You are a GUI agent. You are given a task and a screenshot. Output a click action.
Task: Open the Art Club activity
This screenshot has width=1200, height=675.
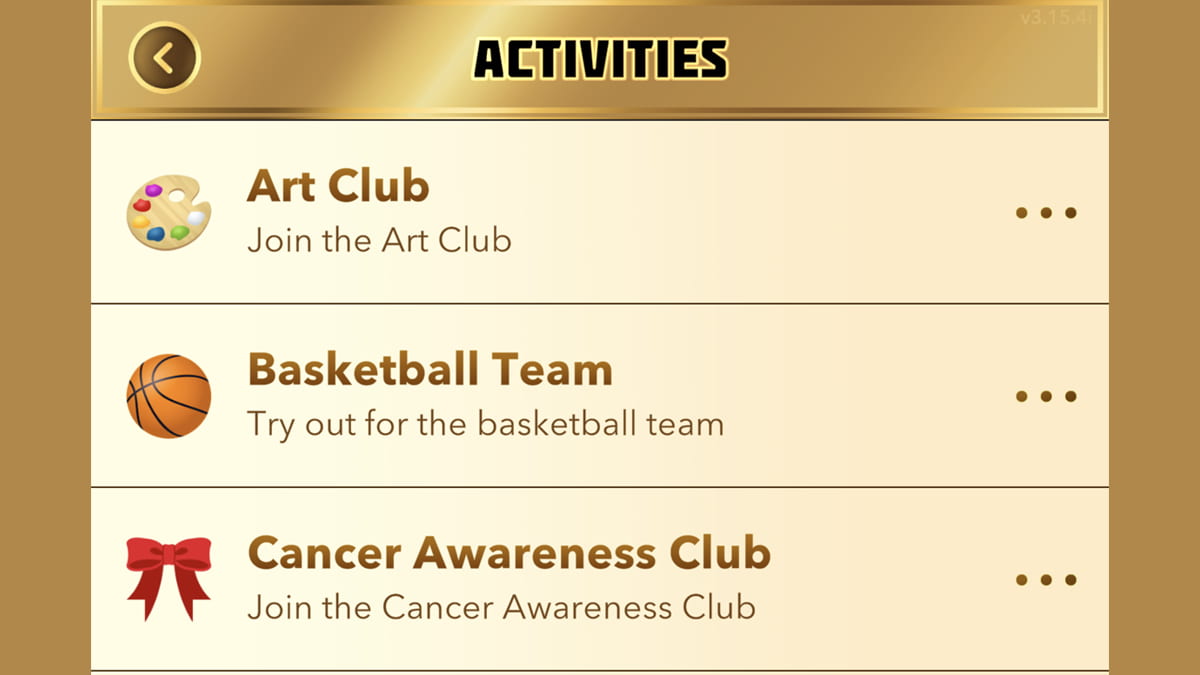point(599,212)
